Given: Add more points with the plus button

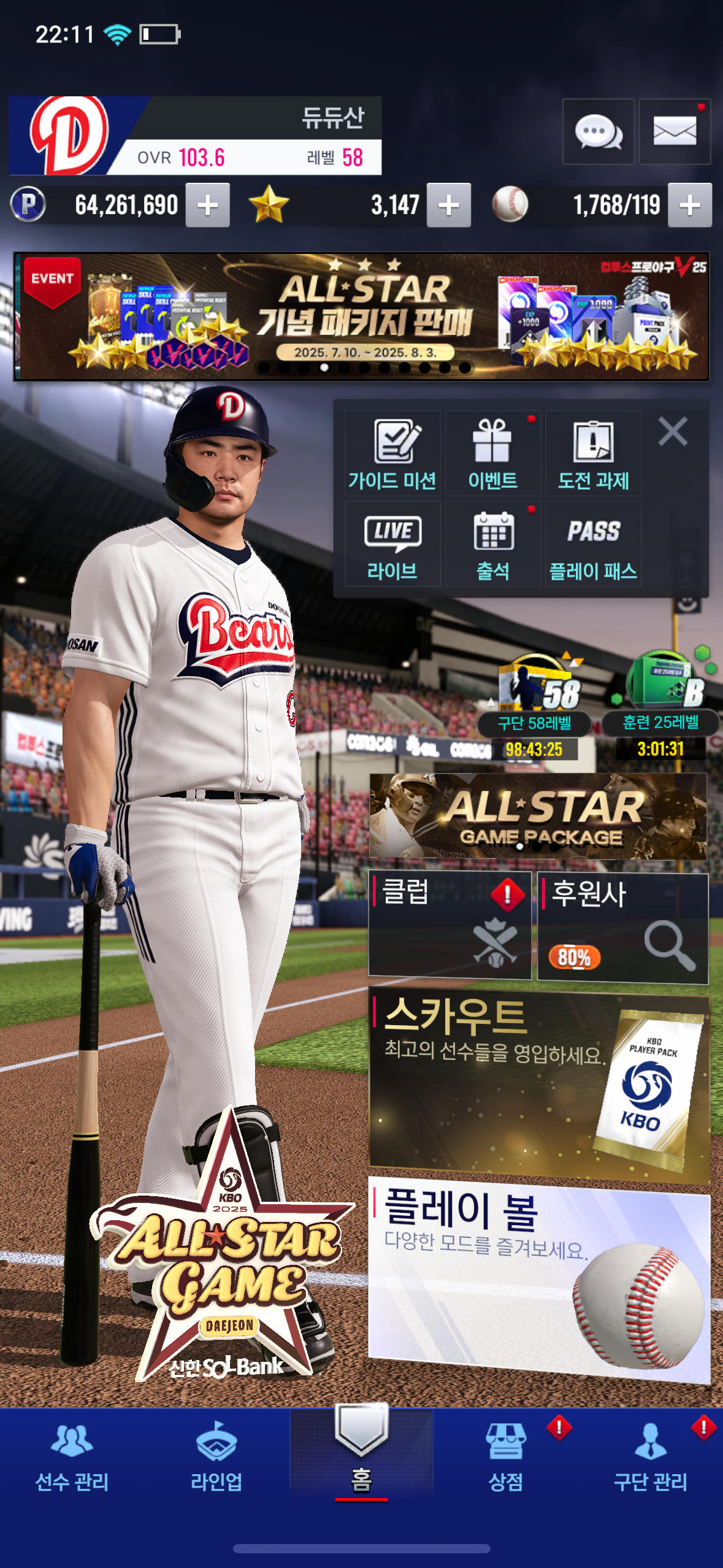Looking at the screenshot, I should [208, 205].
